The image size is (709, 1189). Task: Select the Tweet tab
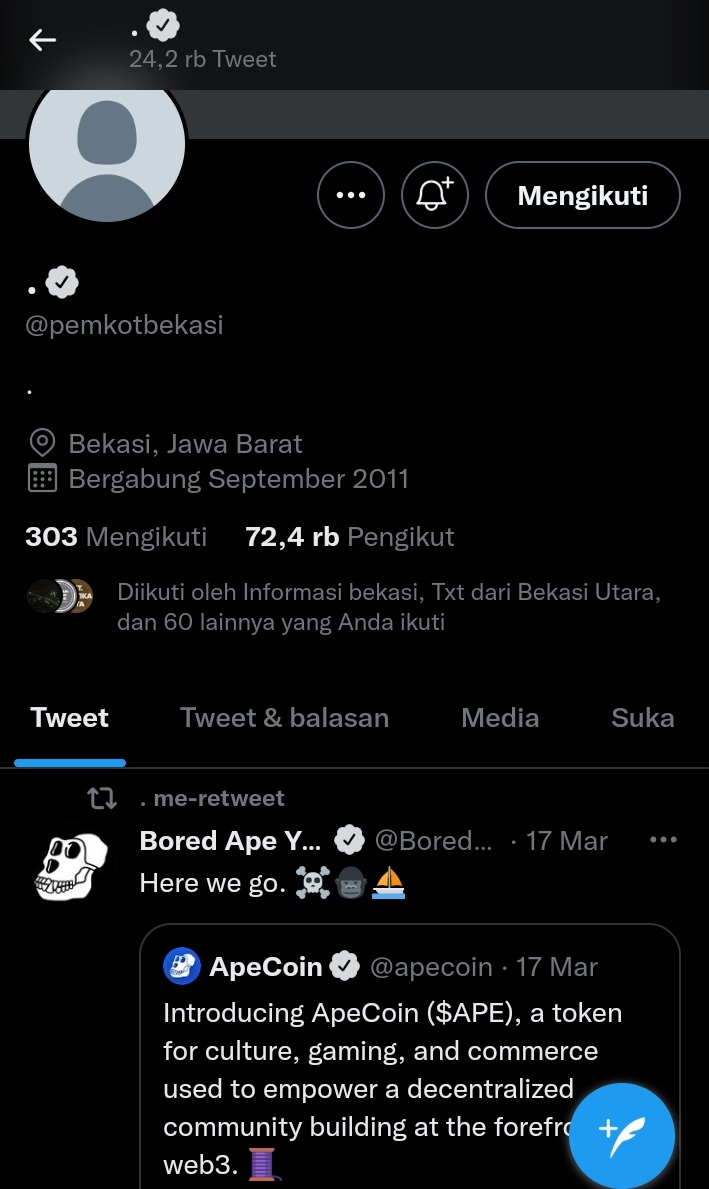(x=70, y=717)
